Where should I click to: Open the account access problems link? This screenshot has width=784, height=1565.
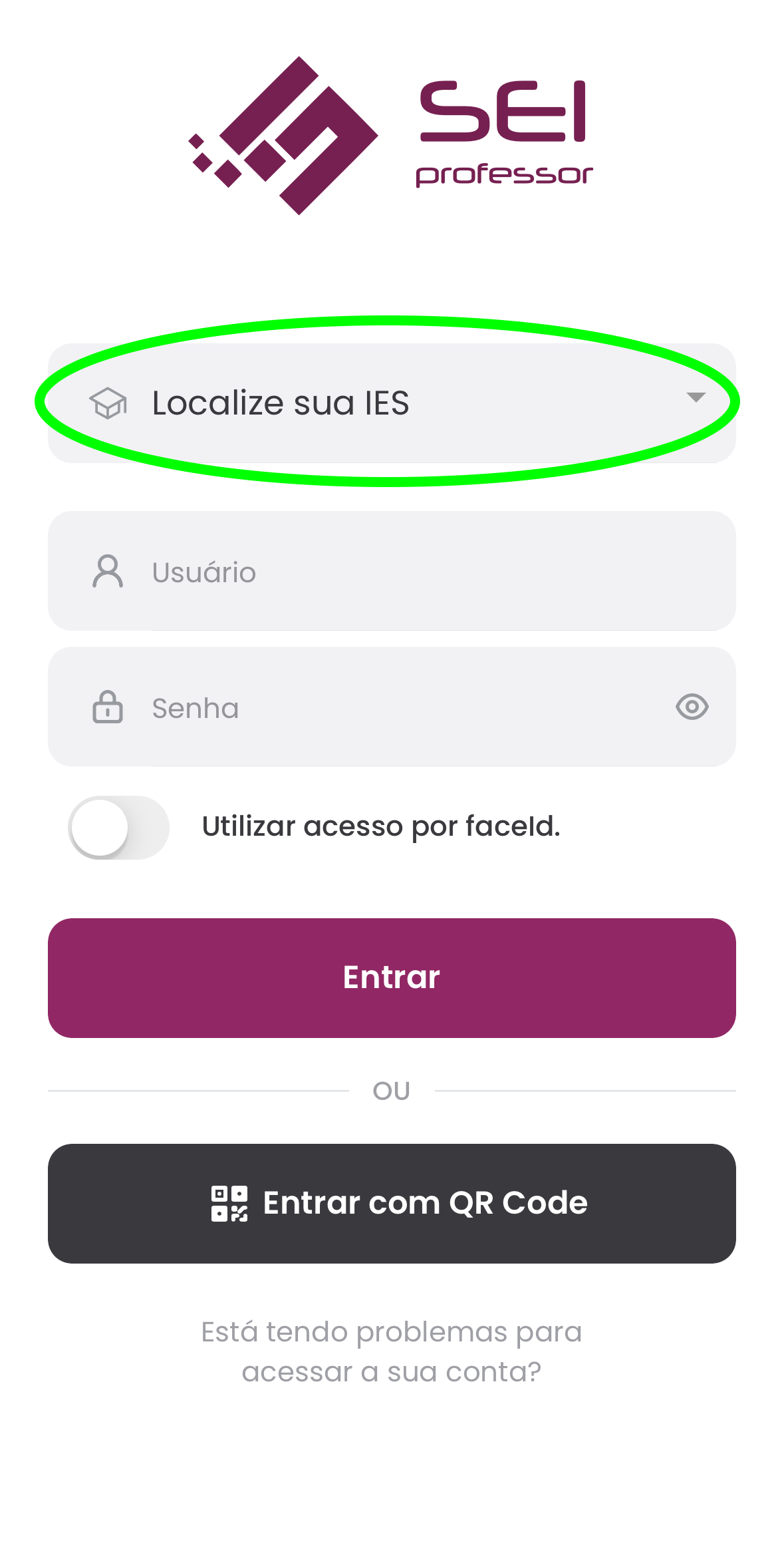pyautogui.click(x=392, y=1351)
